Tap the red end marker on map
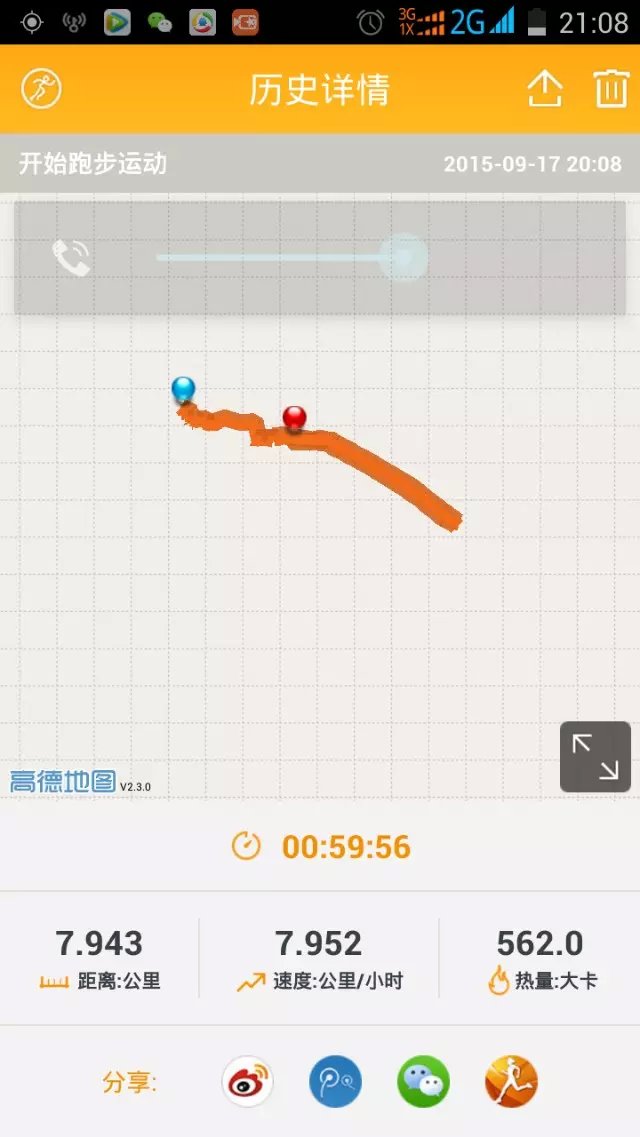 pos(294,418)
